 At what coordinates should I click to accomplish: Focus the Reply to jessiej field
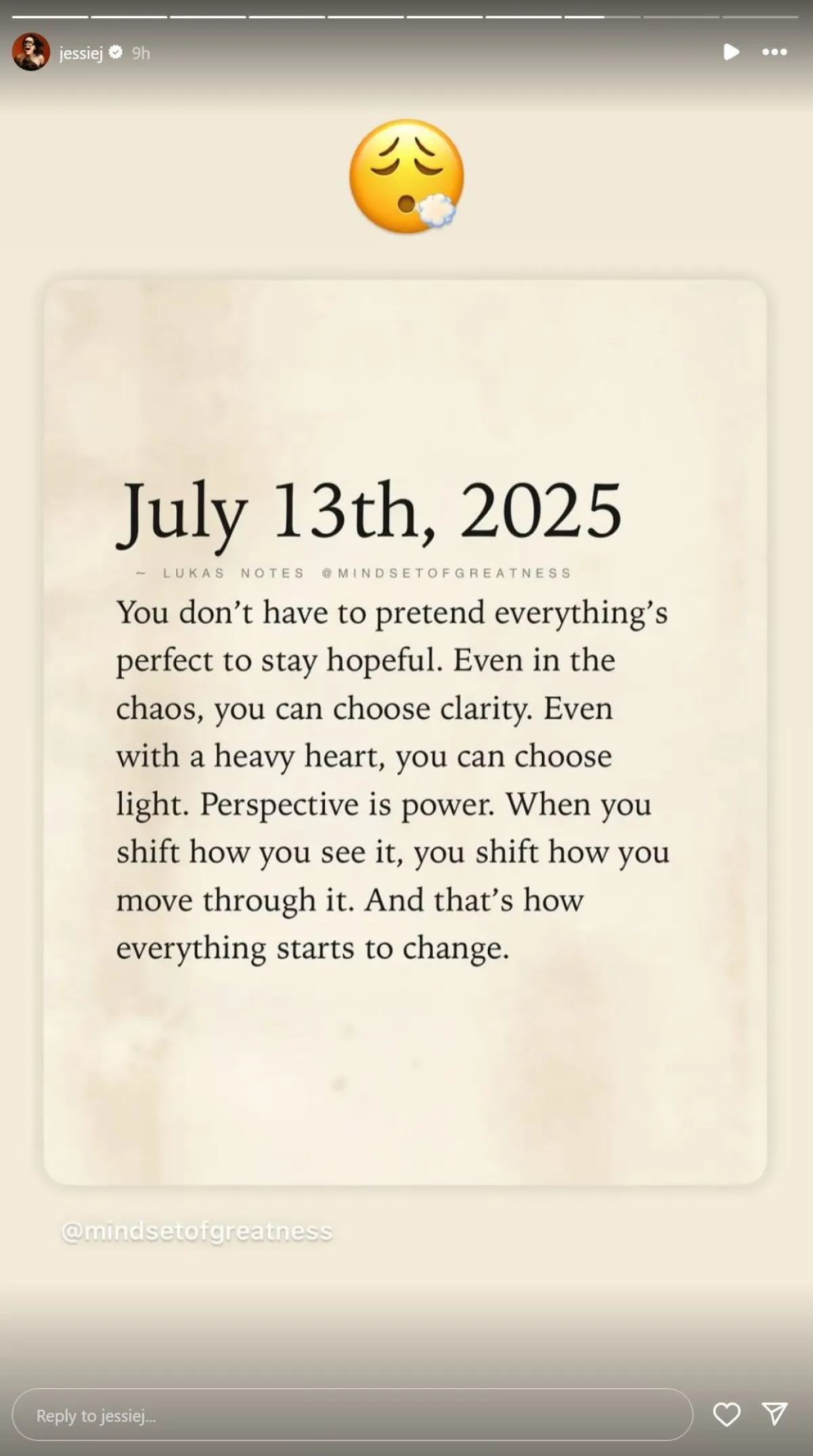pyautogui.click(x=352, y=1415)
